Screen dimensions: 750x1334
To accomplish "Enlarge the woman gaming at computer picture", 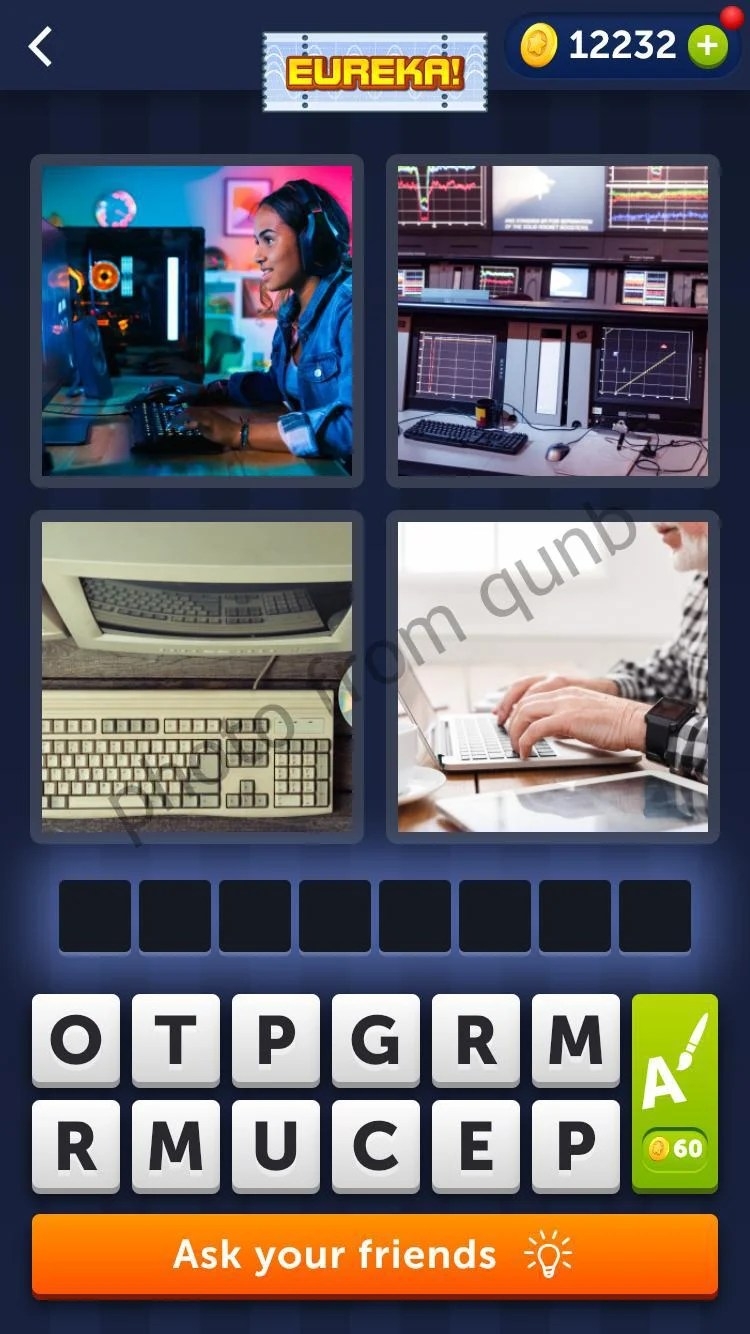I will 197,321.
